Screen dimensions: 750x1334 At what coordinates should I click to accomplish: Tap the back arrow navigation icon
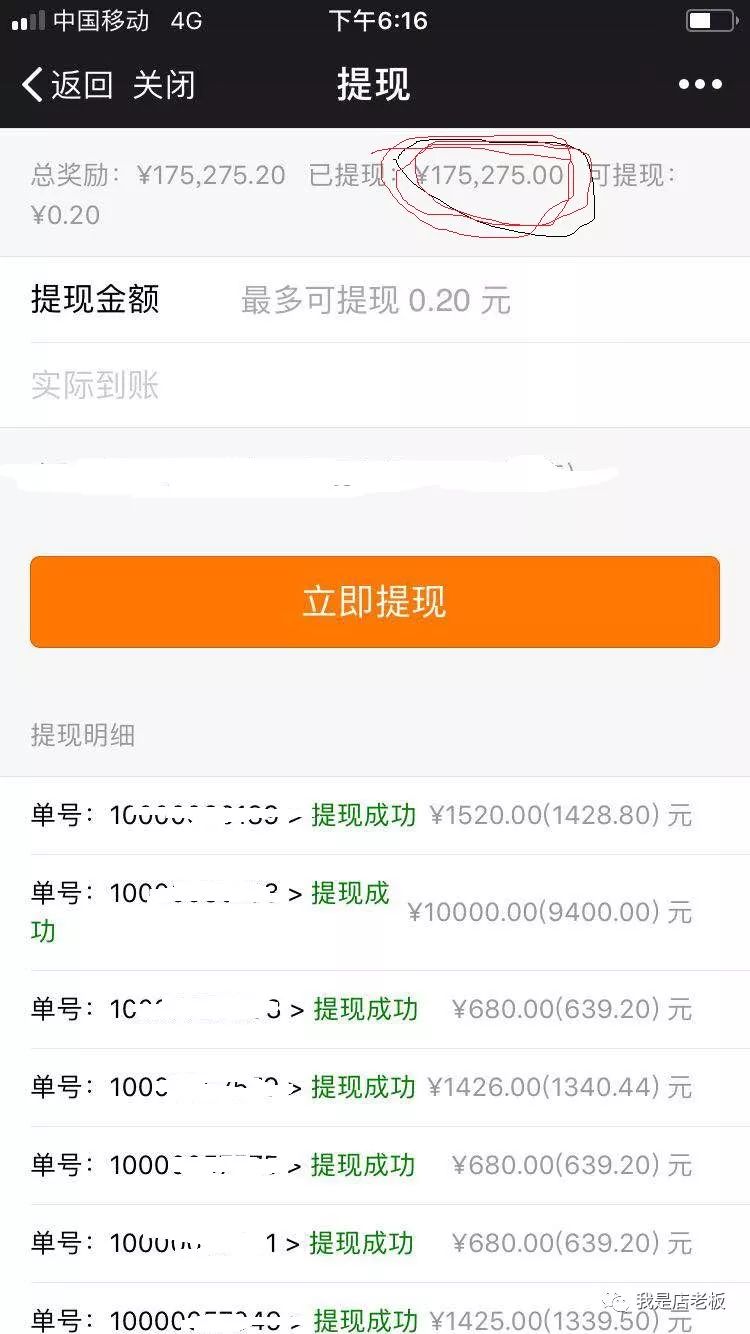coord(30,84)
